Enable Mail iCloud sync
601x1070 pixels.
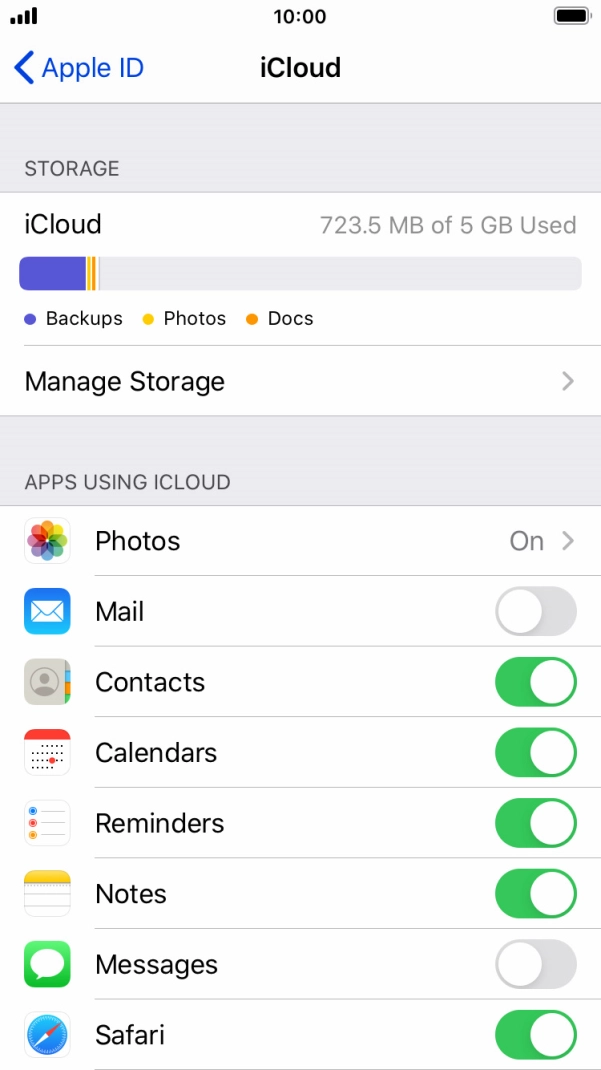pyautogui.click(x=535, y=611)
